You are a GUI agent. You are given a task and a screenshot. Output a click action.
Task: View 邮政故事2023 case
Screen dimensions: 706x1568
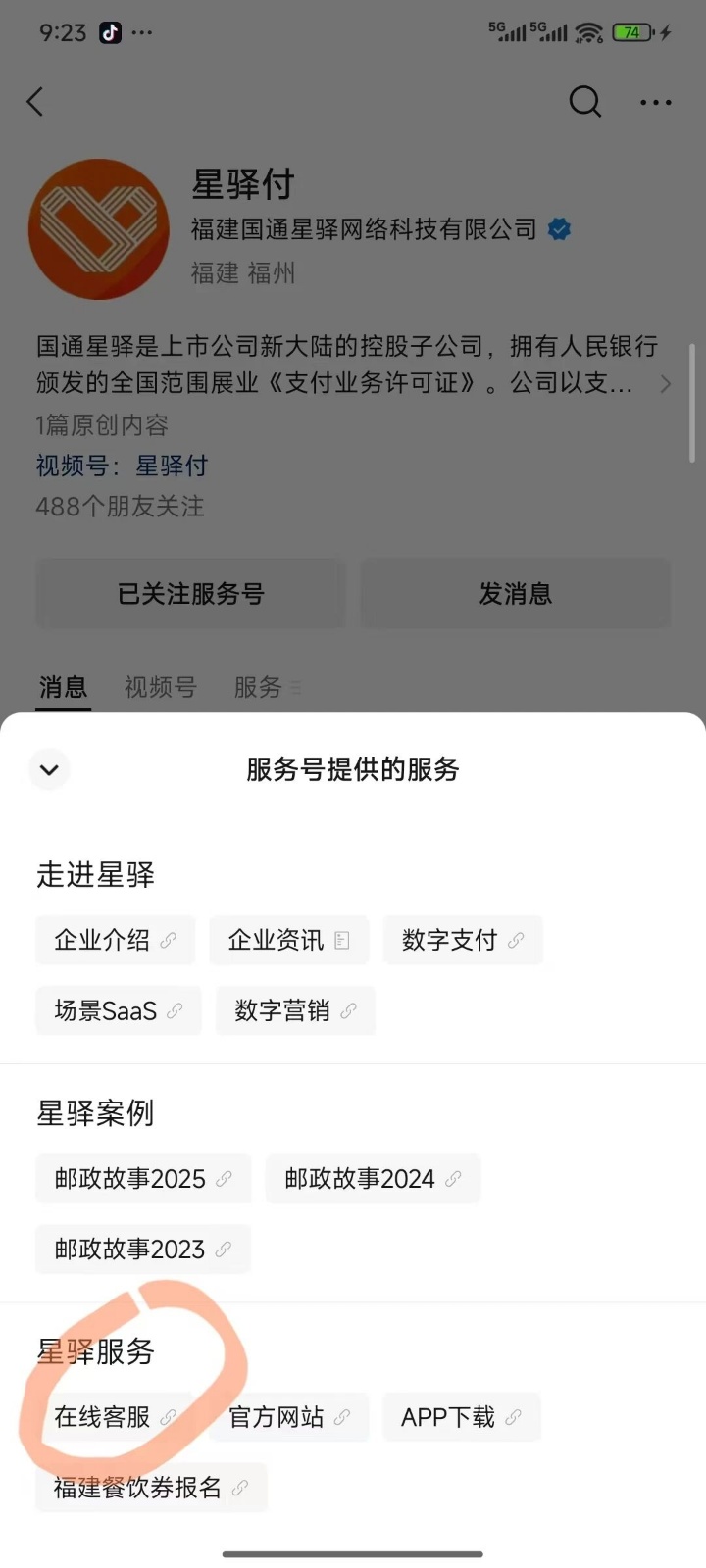tap(143, 1249)
